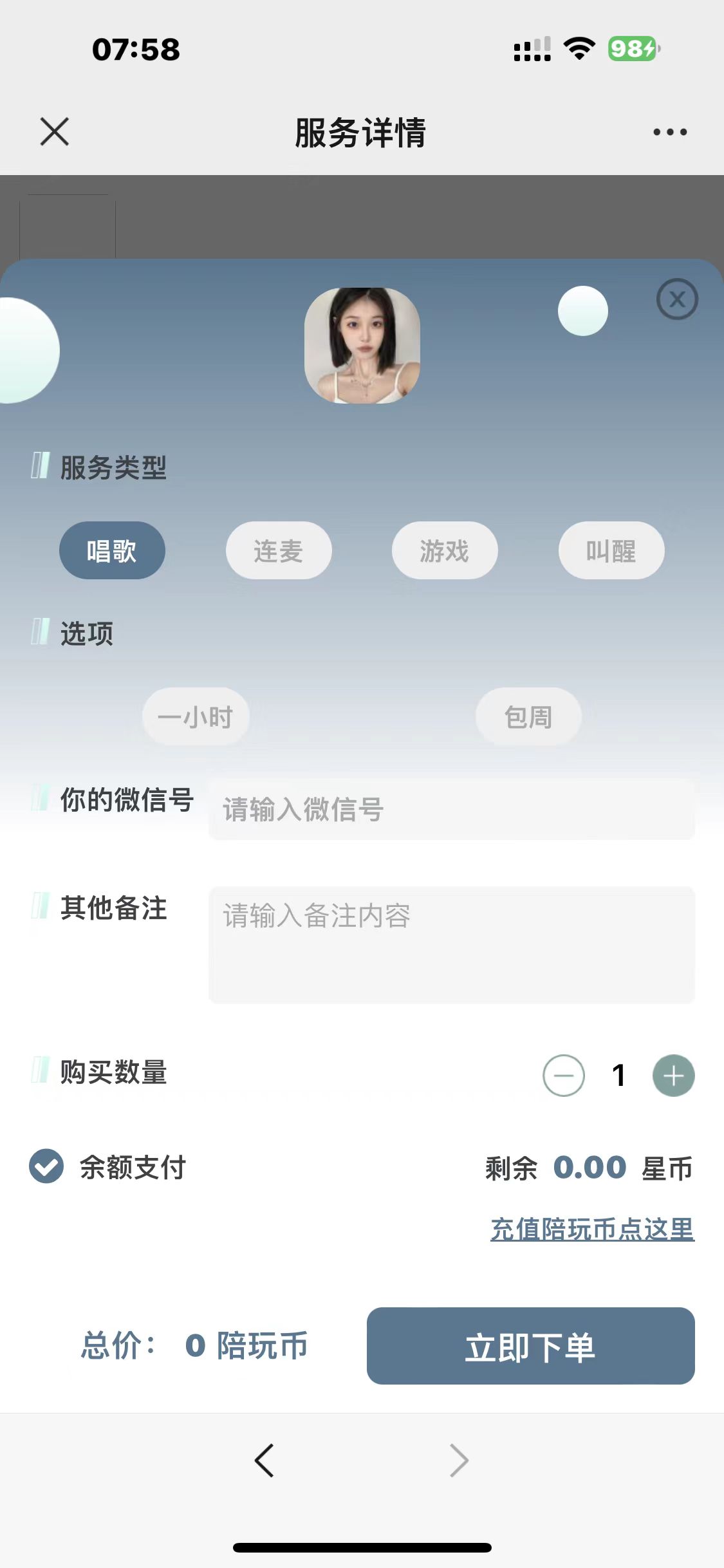Image resolution: width=724 pixels, height=1568 pixels.
Task: Dismiss the order popup with the X
Action: [677, 299]
